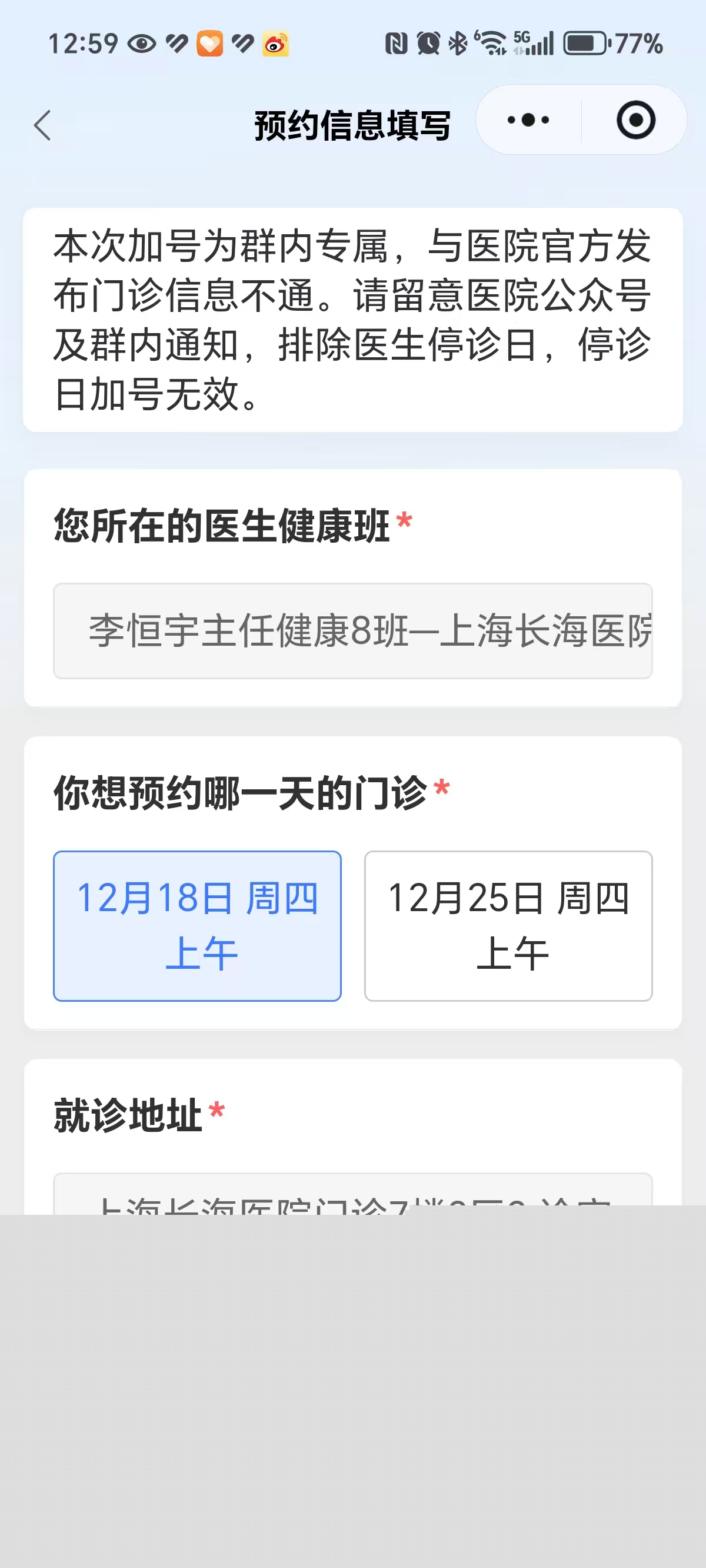Go back from 预约信息填写 page
This screenshot has width=706, height=1568.
[42, 125]
